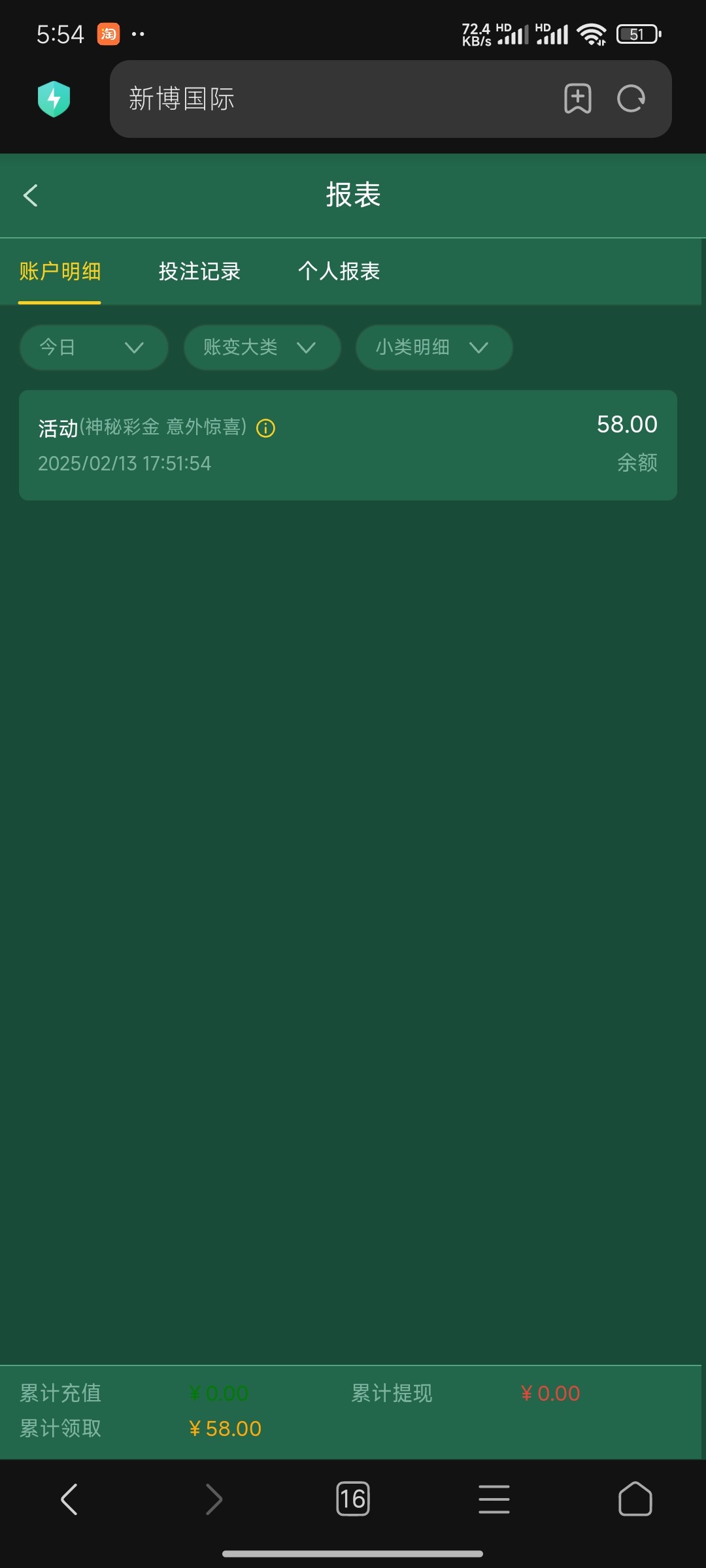Switch to the 个人报表 tab
The image size is (706, 1568).
(x=339, y=271)
